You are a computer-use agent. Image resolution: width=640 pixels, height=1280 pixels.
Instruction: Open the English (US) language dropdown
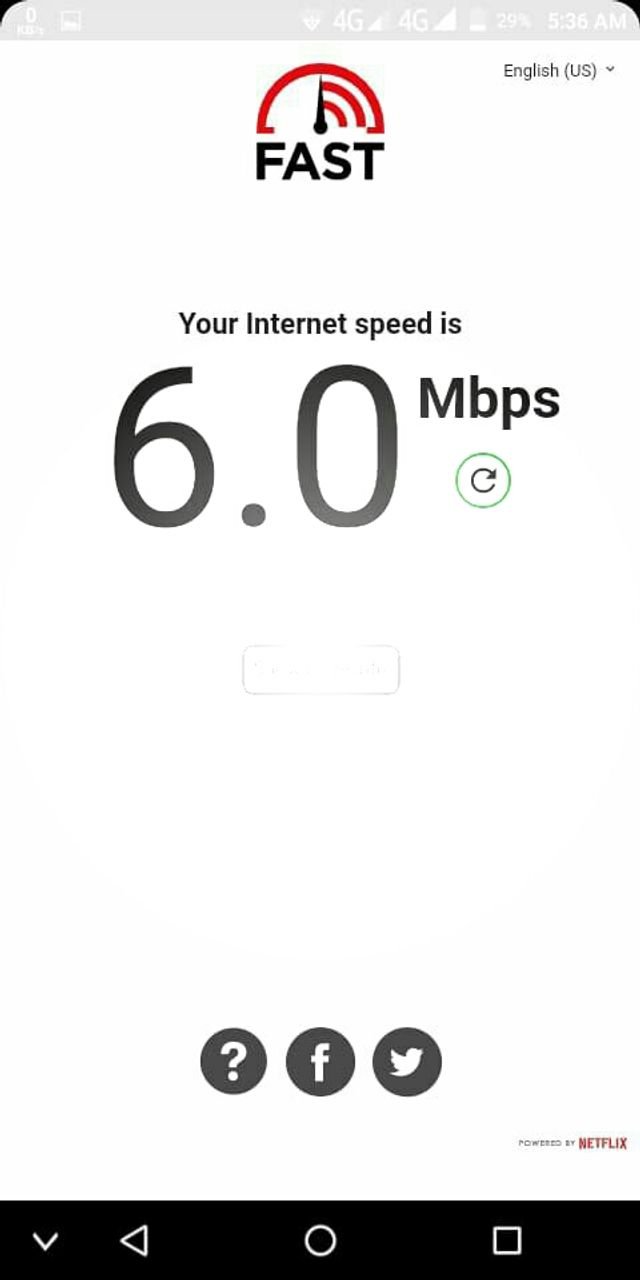pyautogui.click(x=558, y=70)
